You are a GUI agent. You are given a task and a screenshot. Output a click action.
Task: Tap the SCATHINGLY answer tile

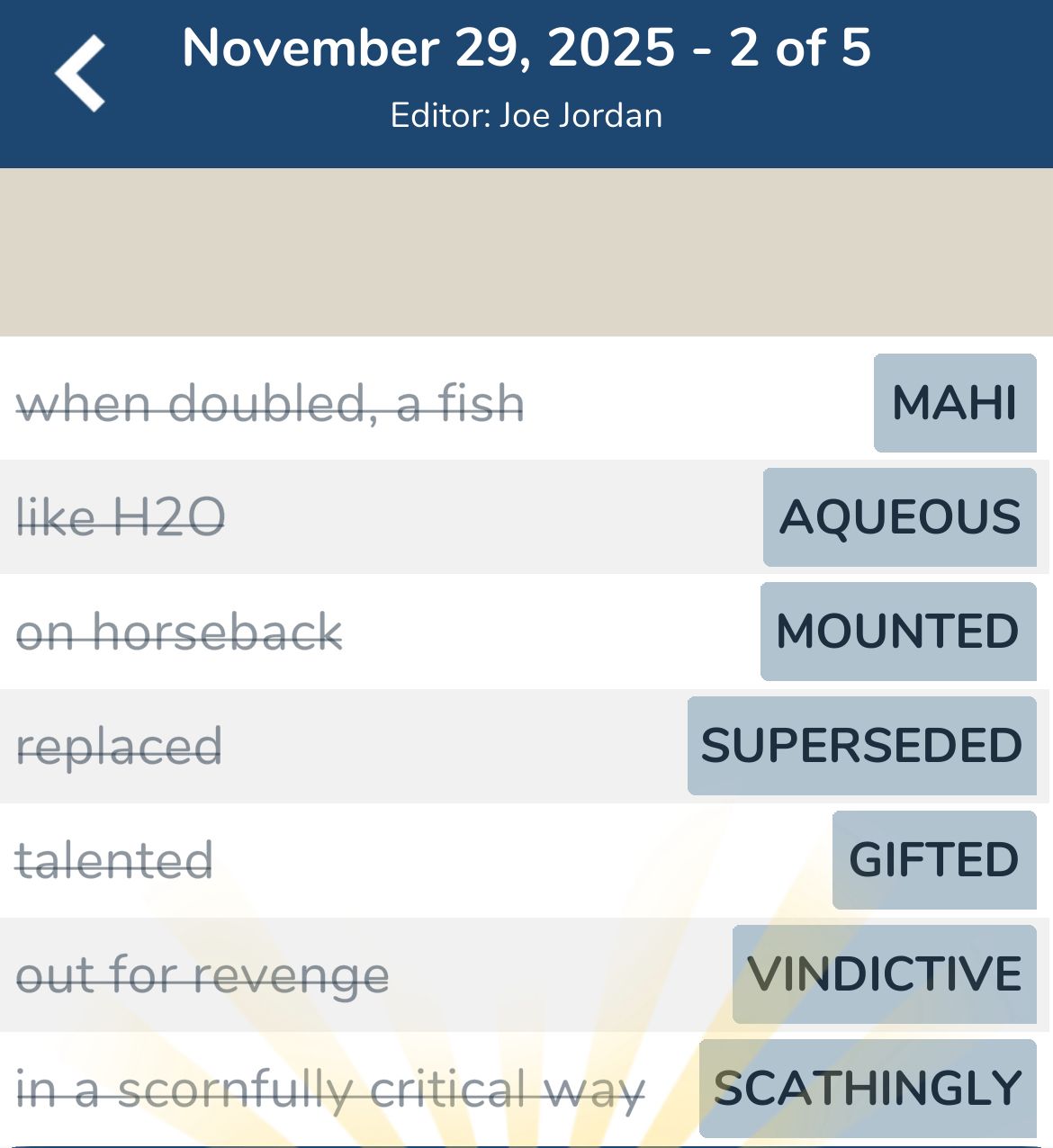point(864,1089)
